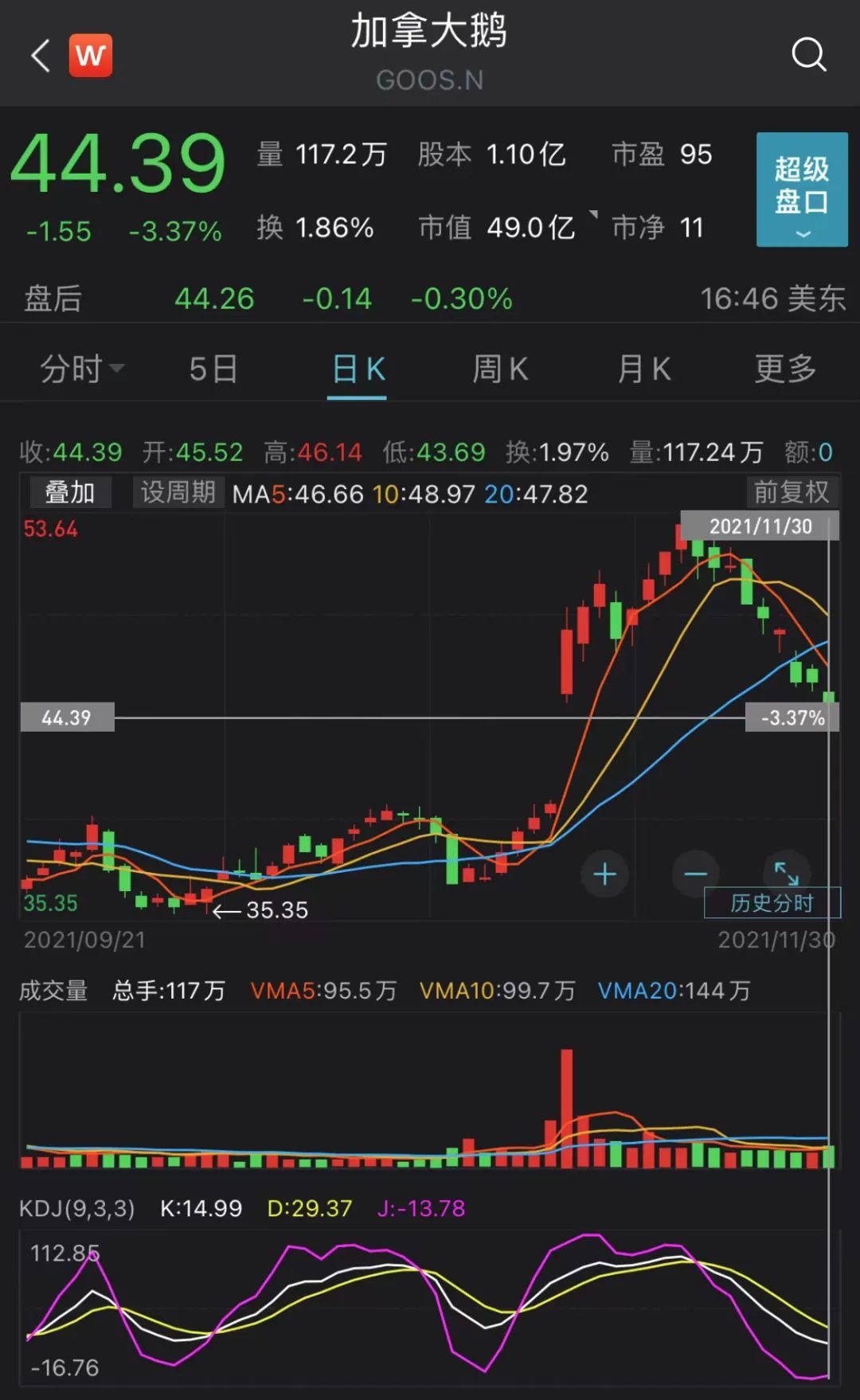Image resolution: width=860 pixels, height=1400 pixels.
Task: Zoom in the K-line chart
Action: click(604, 874)
